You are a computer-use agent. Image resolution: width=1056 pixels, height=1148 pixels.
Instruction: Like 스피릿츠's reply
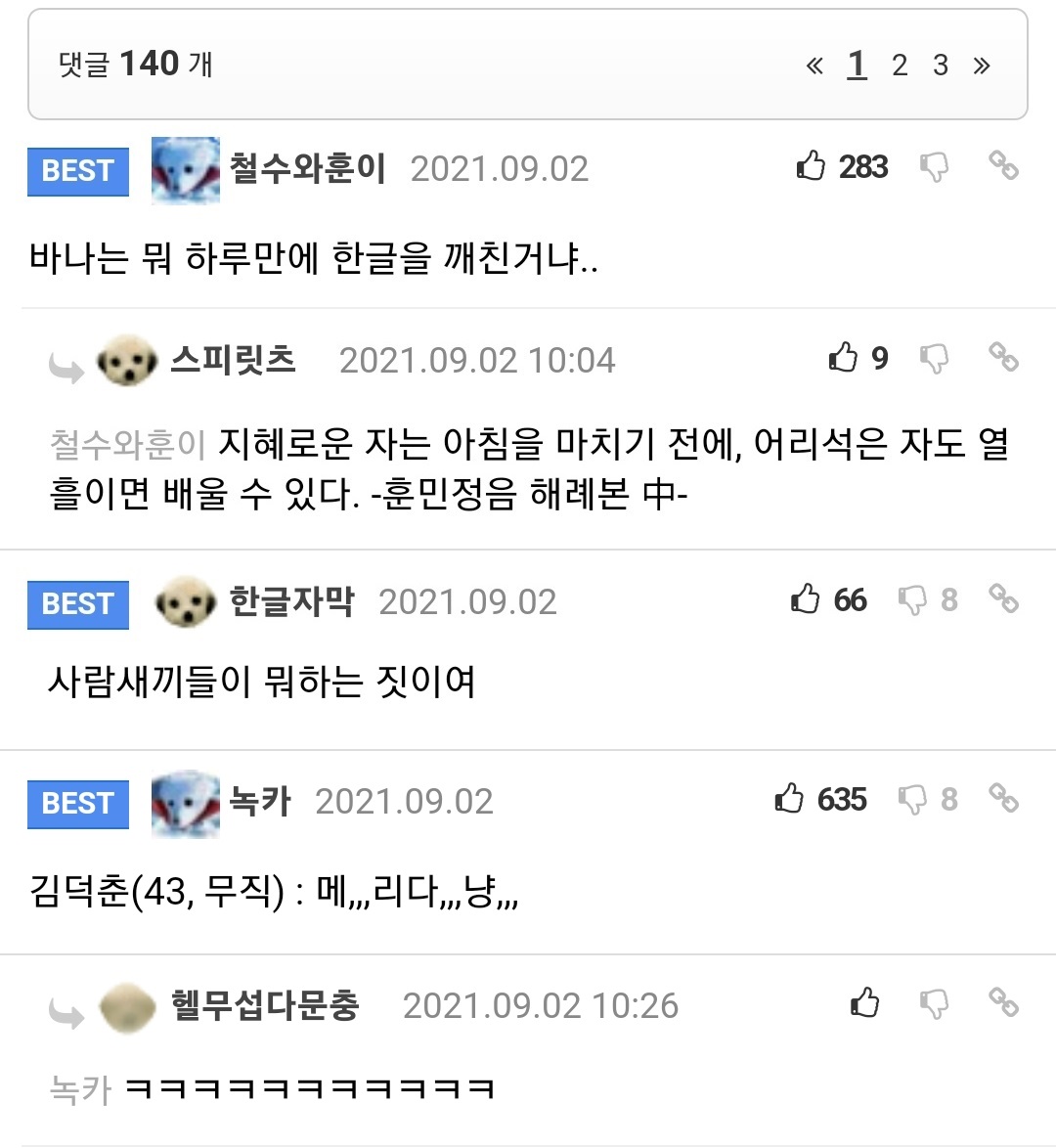(x=843, y=358)
